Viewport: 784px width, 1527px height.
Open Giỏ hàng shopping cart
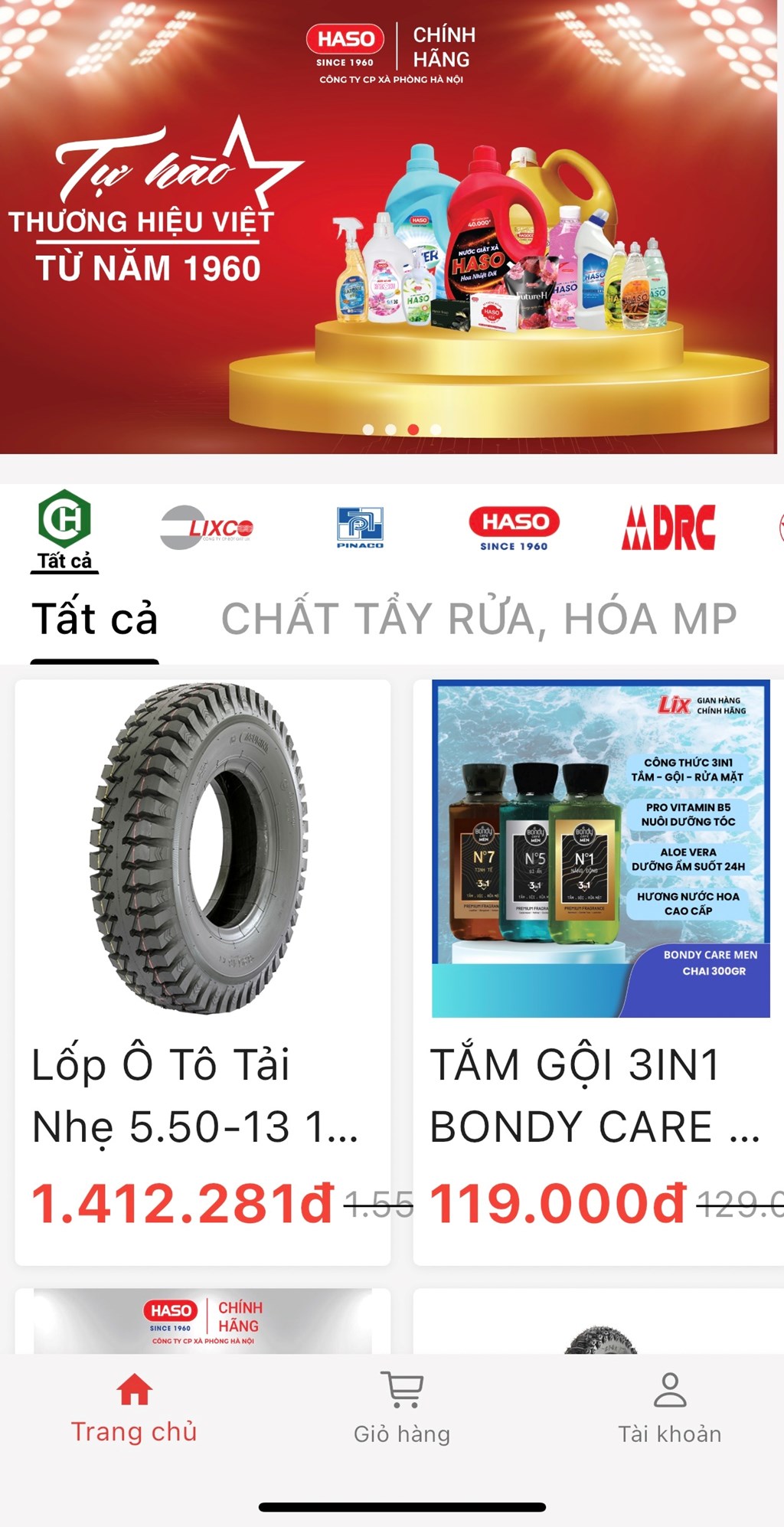pyautogui.click(x=402, y=1409)
